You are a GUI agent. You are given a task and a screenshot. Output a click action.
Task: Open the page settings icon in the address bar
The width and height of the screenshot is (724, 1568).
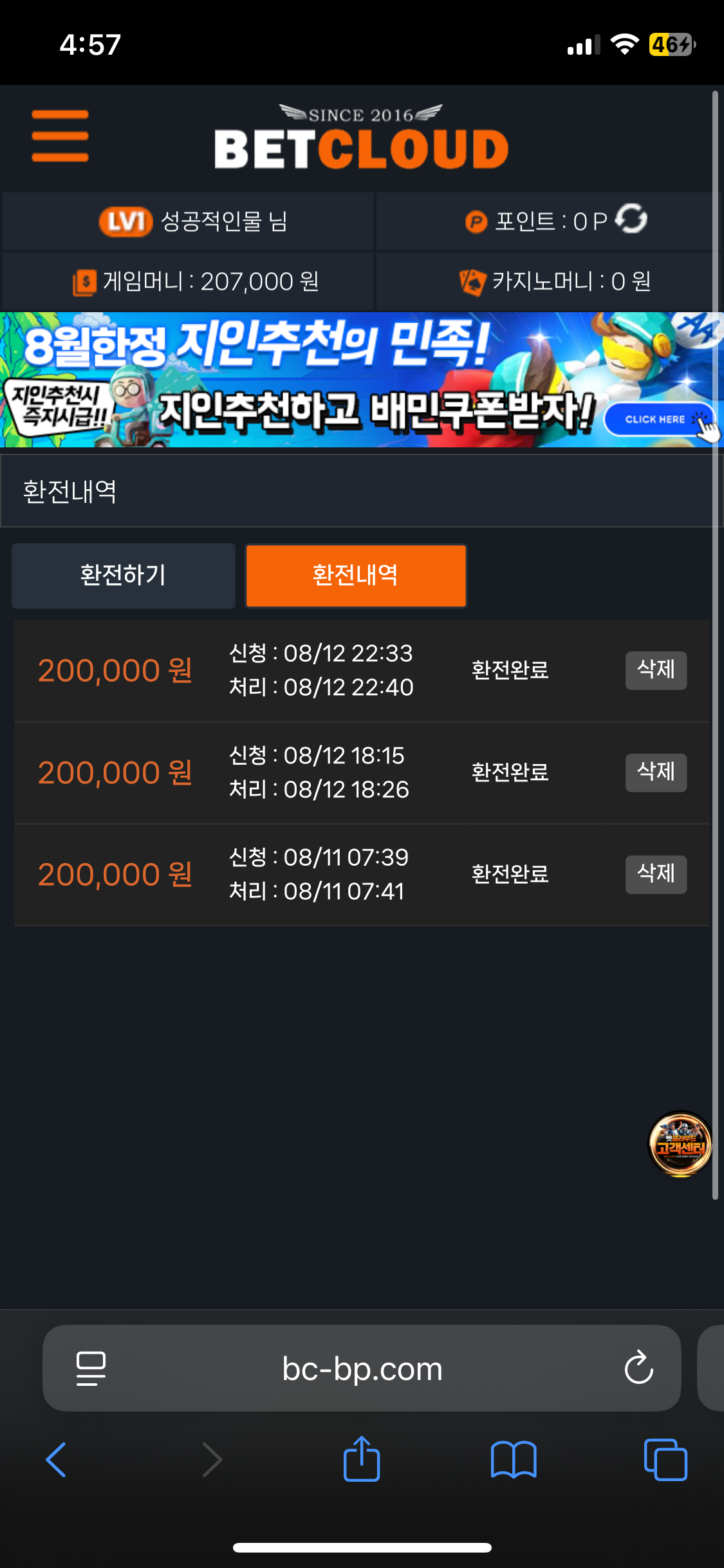point(91,1368)
